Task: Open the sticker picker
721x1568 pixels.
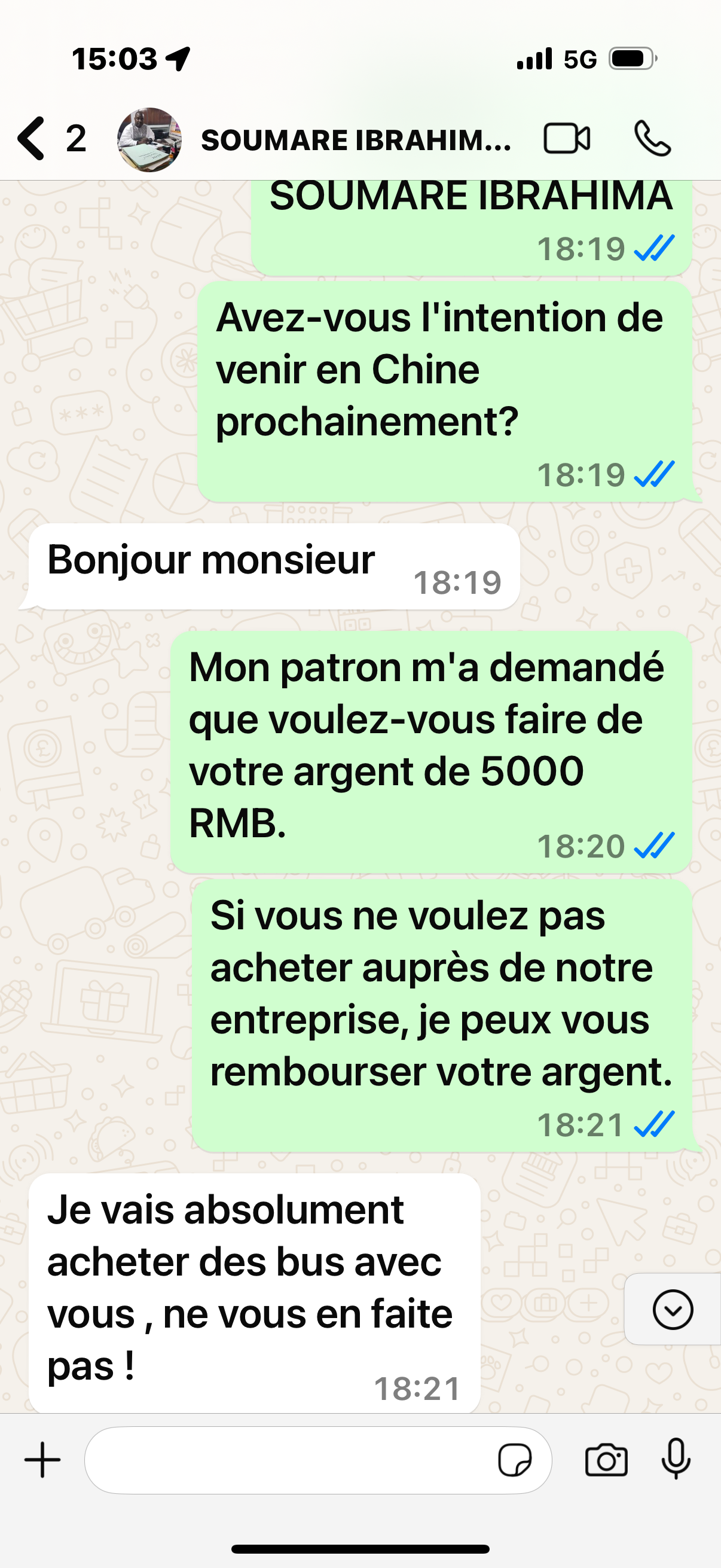Action: point(515,1460)
